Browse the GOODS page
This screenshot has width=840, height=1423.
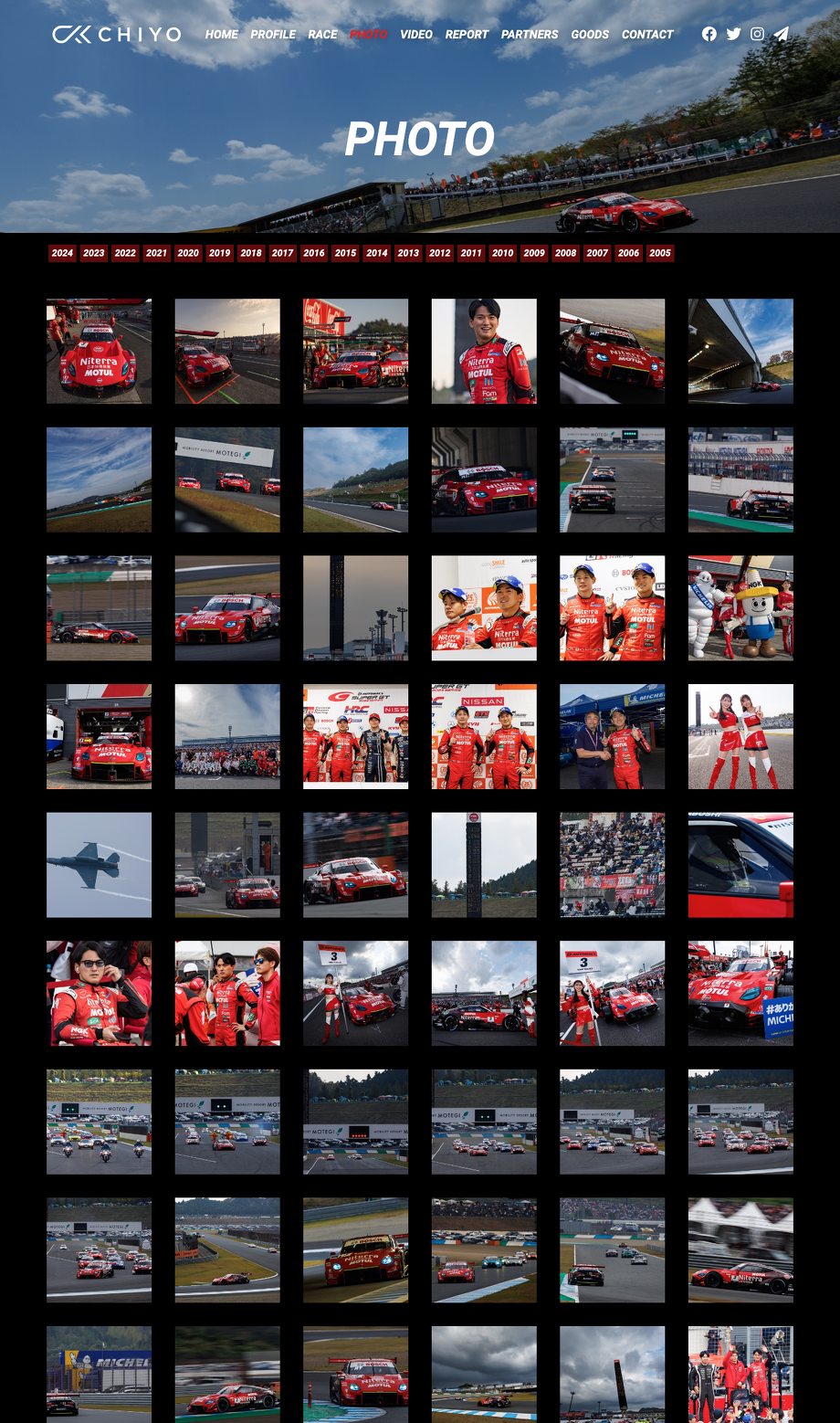click(x=590, y=35)
